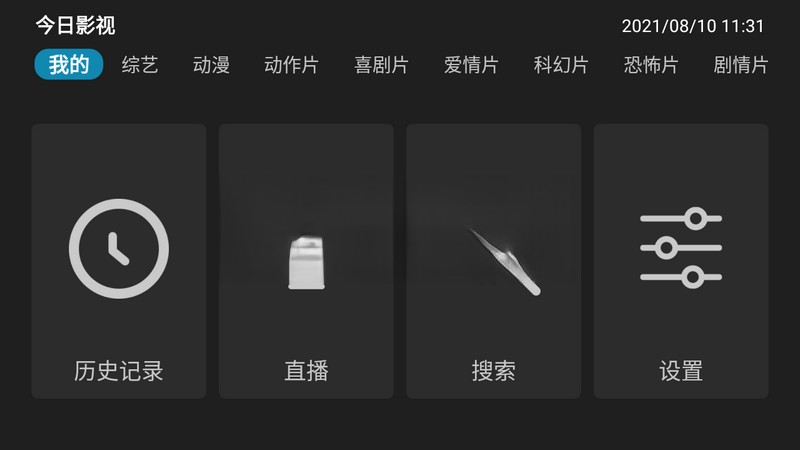The width and height of the screenshot is (800, 450).
Task: Switch to the 喜剧片 tab
Action: pyautogui.click(x=381, y=66)
